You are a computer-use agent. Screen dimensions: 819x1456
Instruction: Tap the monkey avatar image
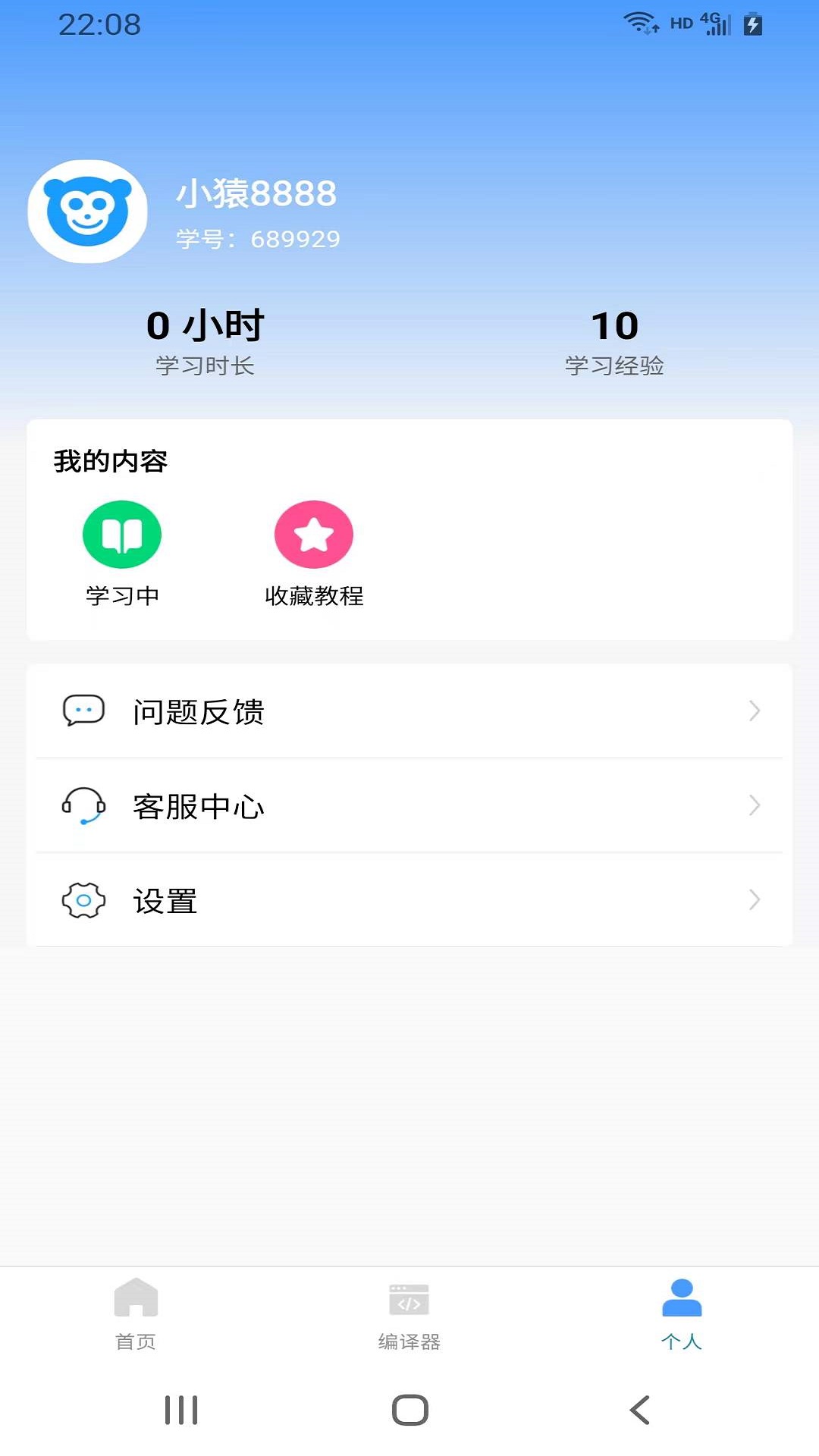(88, 212)
